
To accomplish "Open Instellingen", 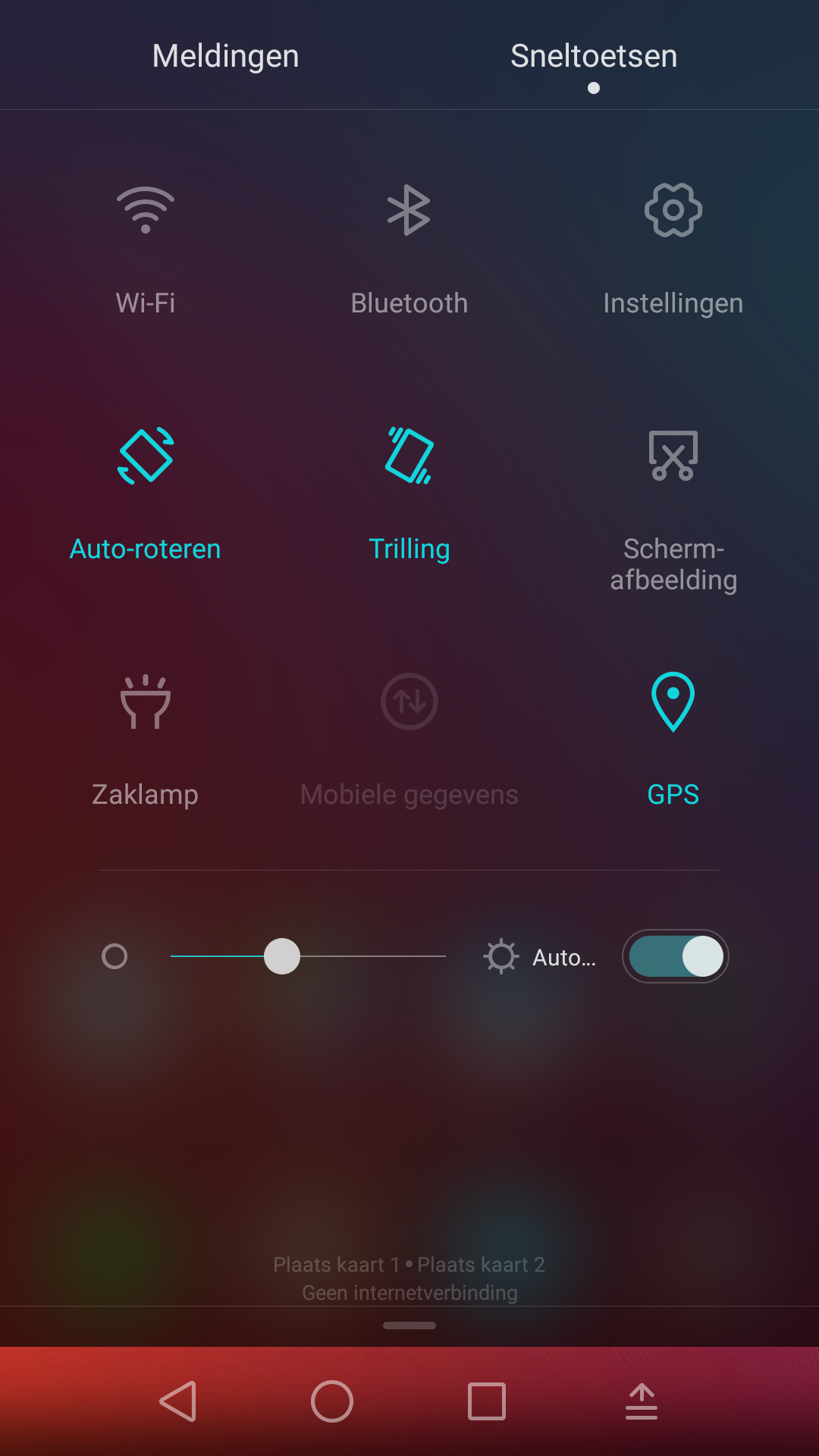I will point(673,250).
